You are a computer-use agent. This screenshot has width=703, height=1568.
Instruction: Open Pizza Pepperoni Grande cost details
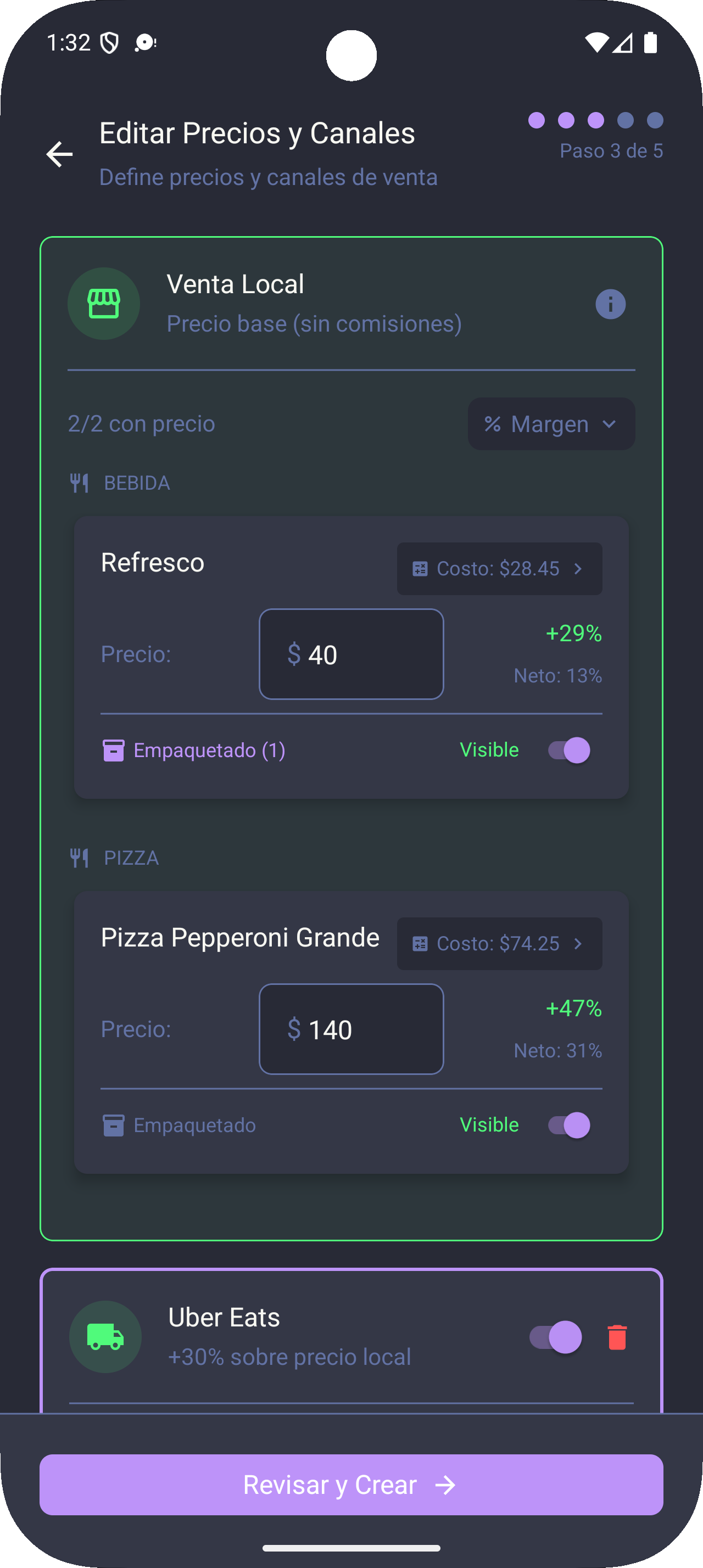tap(499, 943)
